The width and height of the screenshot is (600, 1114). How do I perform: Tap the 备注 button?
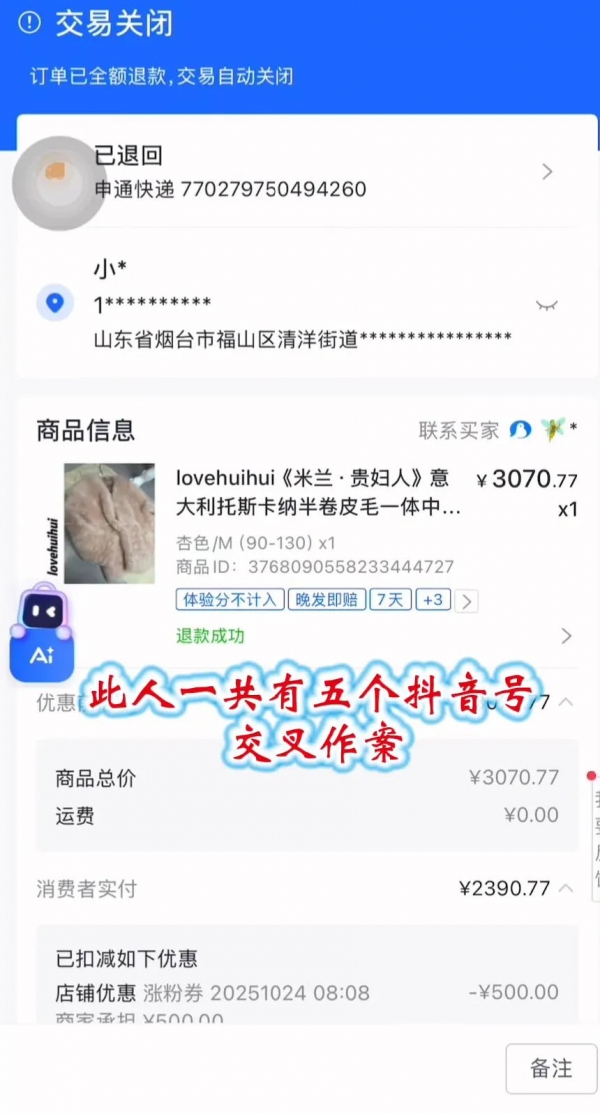point(550,1068)
